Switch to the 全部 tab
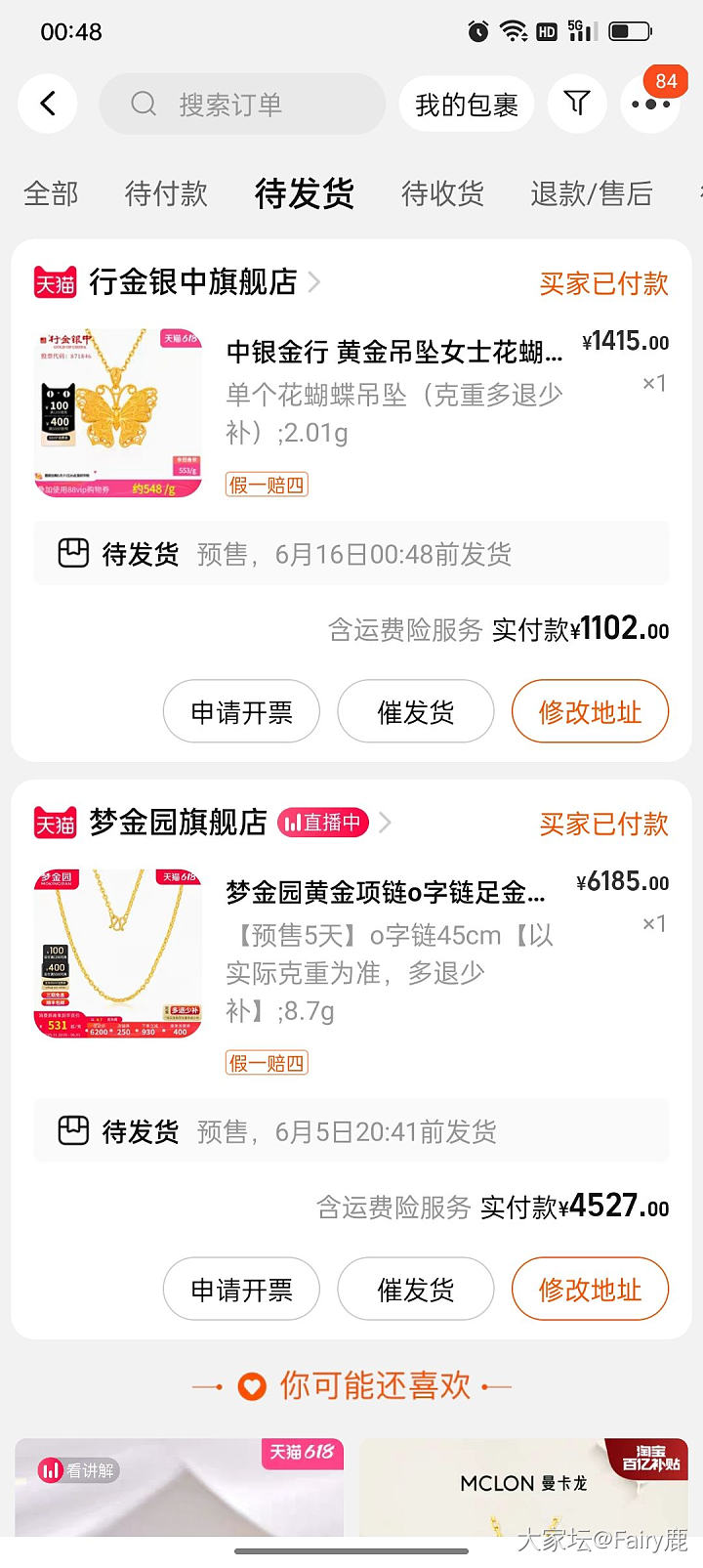Viewport: 703px width, 1568px height. point(51,193)
